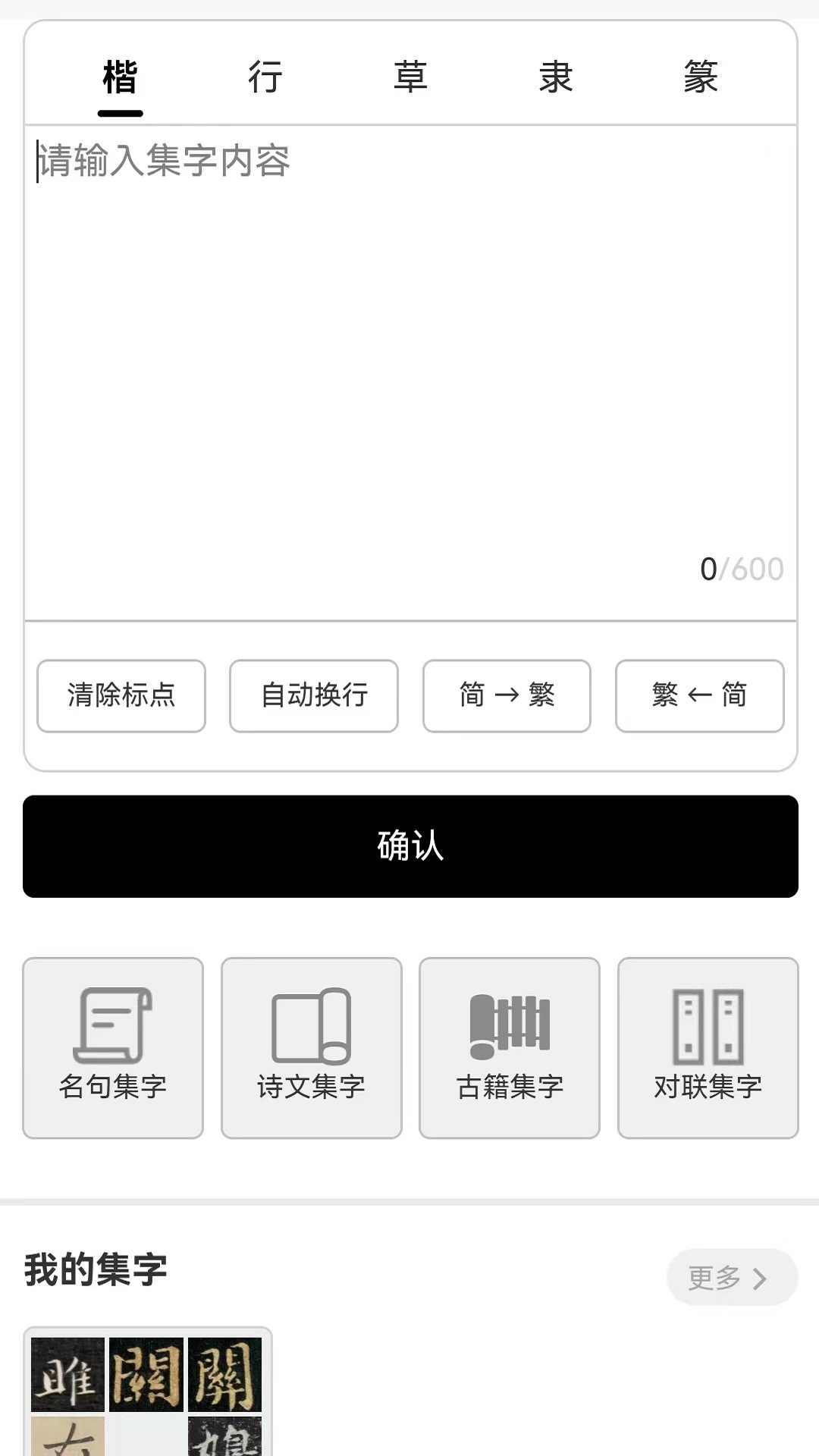Tap the chevron next to 更多
Viewport: 819px width, 1456px height.
pyautogui.click(x=761, y=1277)
